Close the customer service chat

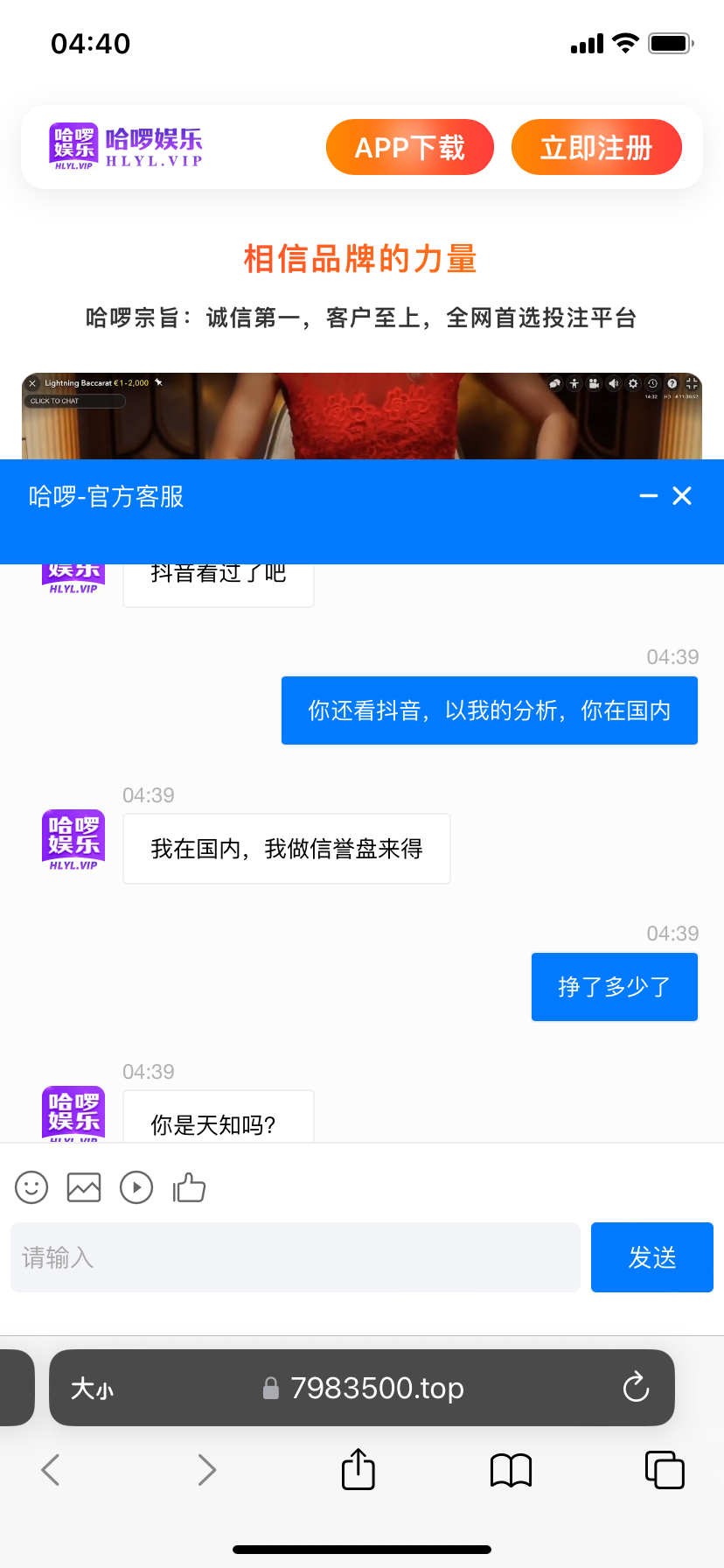tap(682, 496)
